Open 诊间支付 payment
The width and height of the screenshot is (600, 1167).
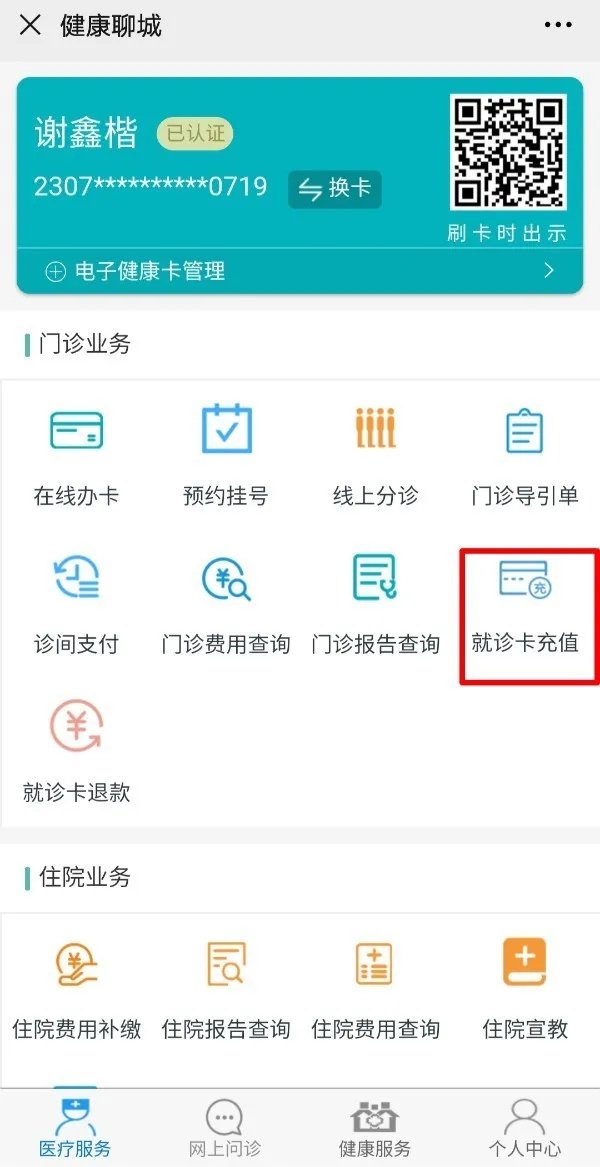(76, 604)
